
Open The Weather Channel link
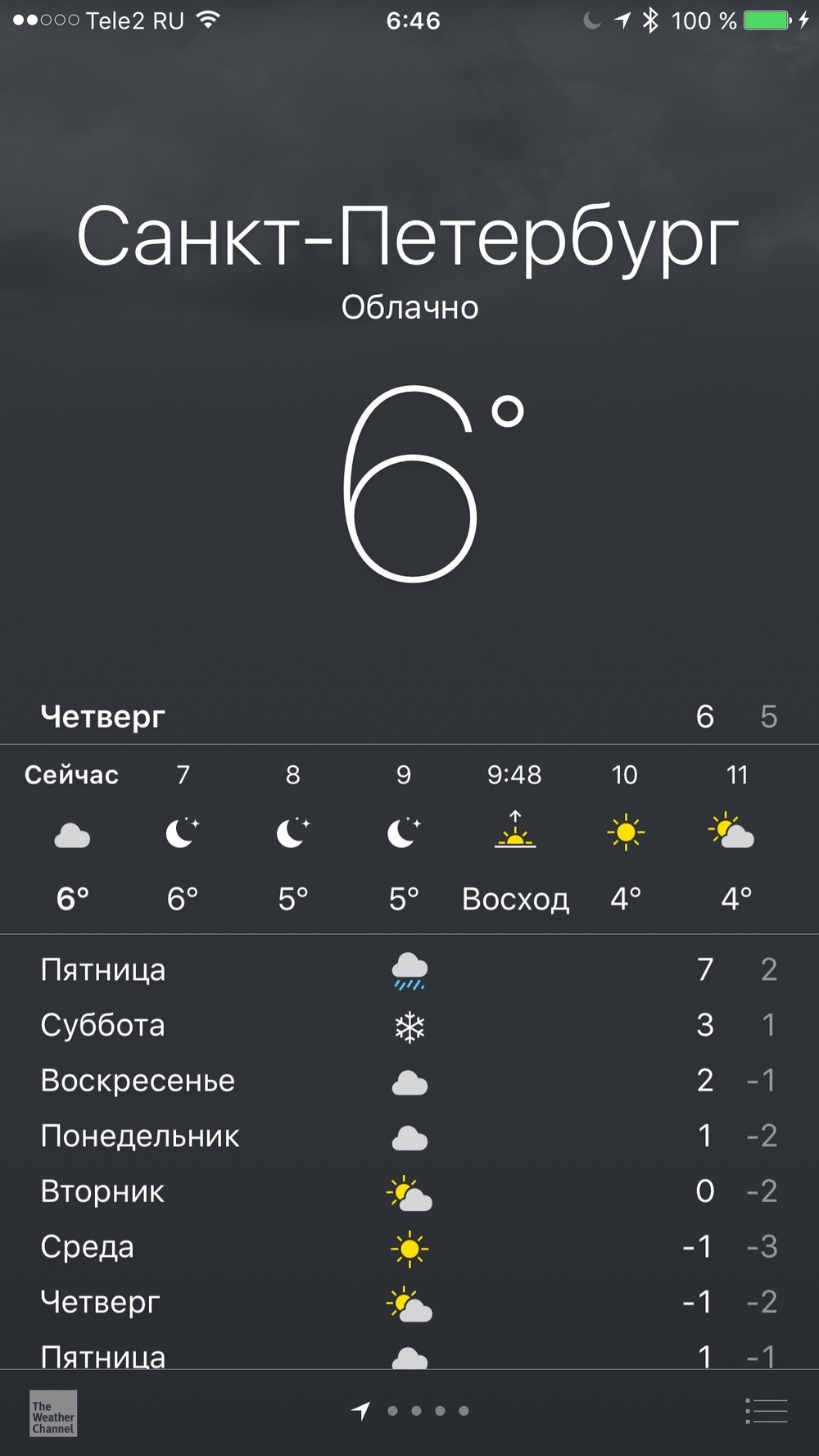(53, 1413)
